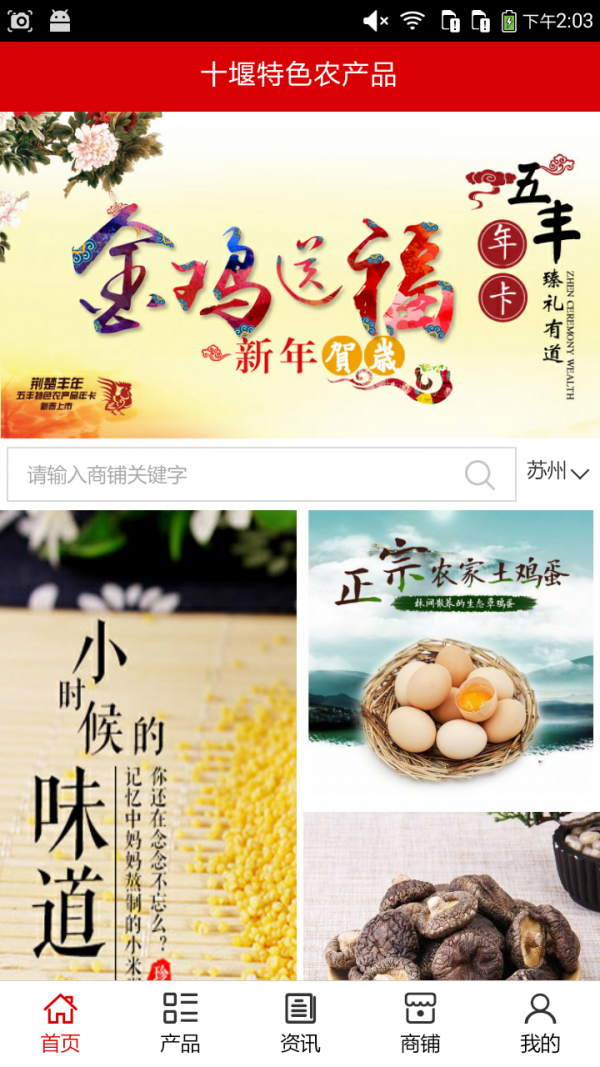The image size is (600, 1067).
Task: Switch to the 商铺 shops tab
Action: point(420,1024)
